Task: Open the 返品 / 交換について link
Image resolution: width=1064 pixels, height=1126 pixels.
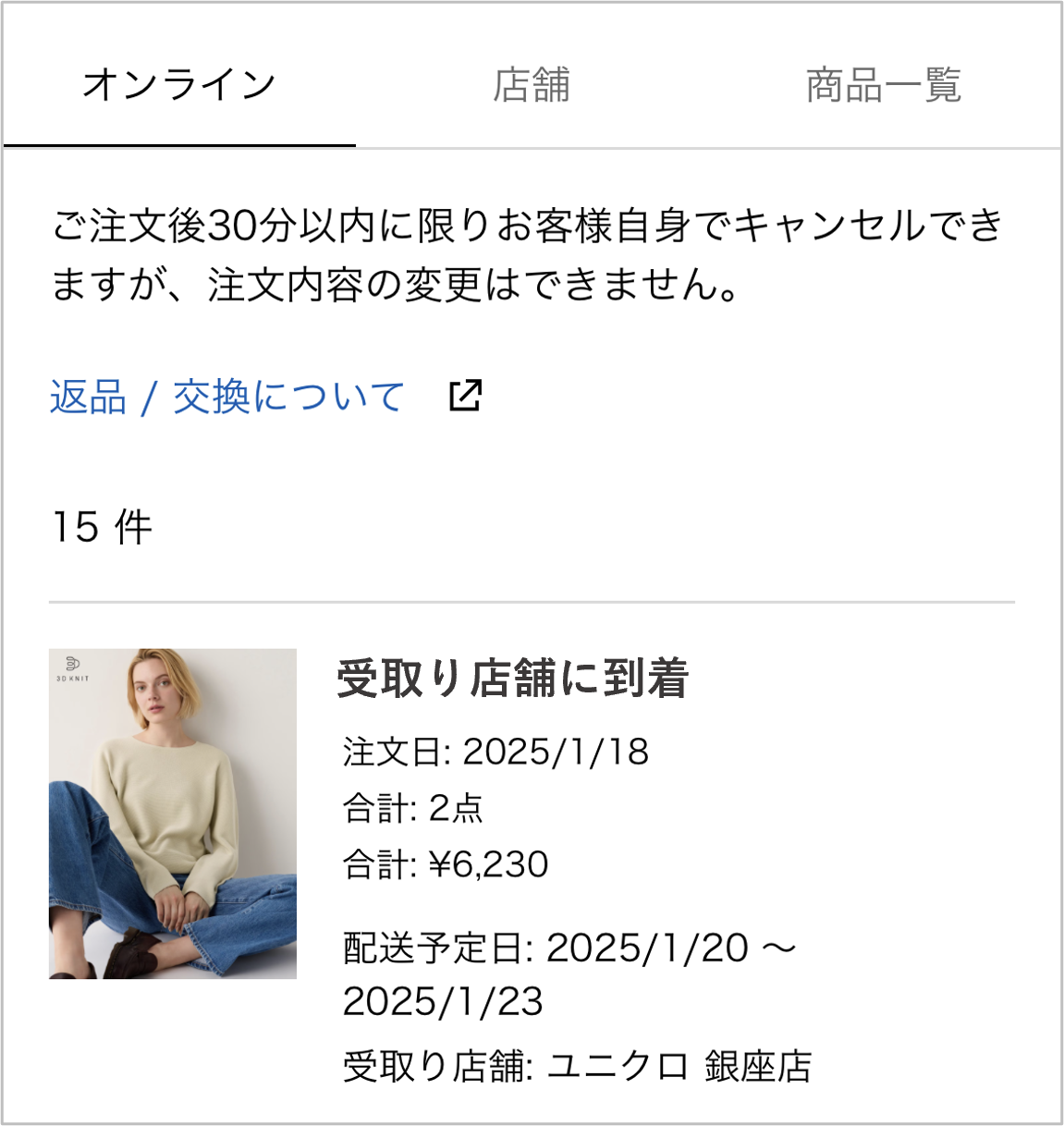Action: pyautogui.click(x=227, y=398)
